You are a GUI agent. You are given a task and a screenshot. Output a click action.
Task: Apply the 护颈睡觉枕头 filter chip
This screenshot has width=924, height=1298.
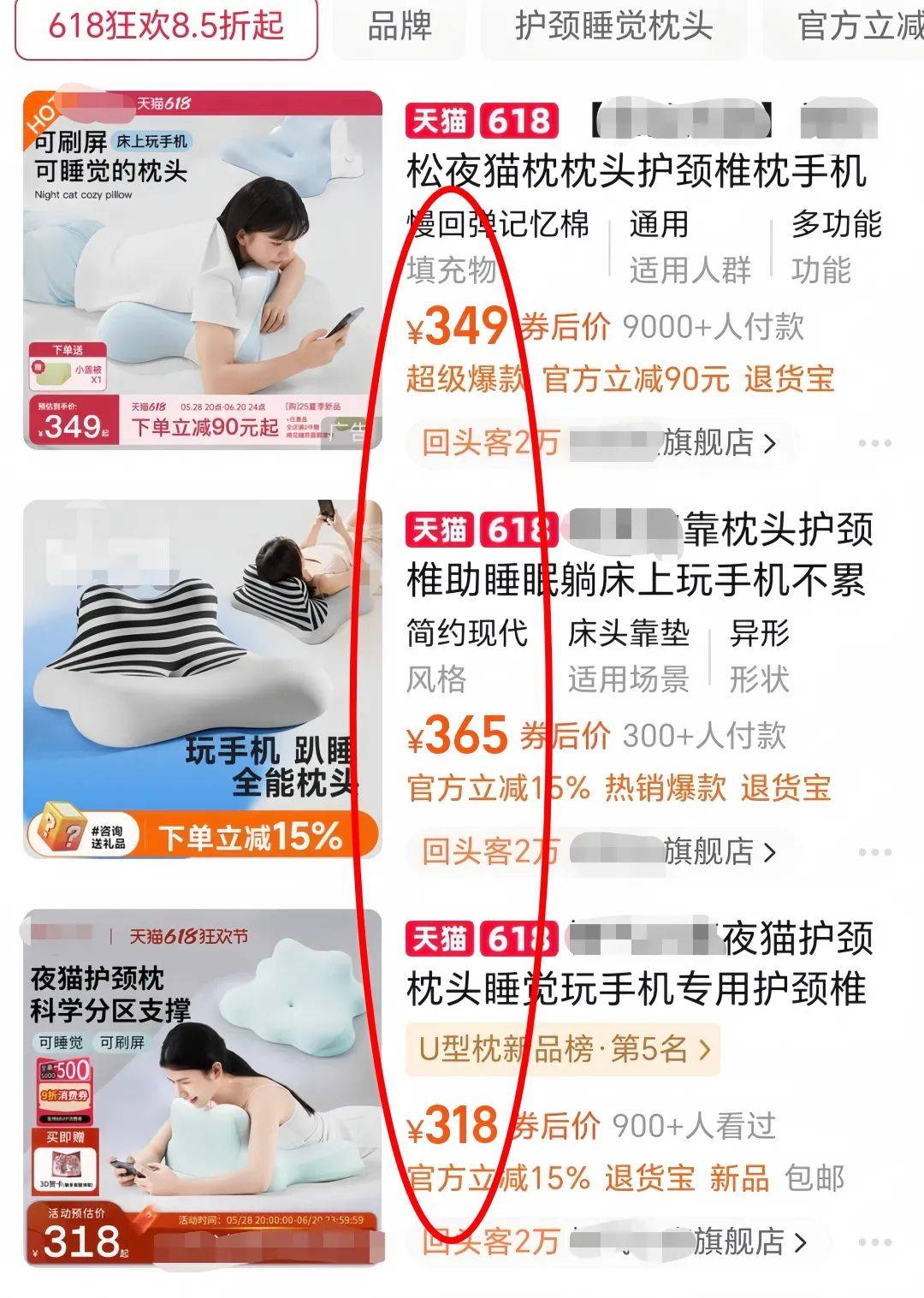[613, 26]
